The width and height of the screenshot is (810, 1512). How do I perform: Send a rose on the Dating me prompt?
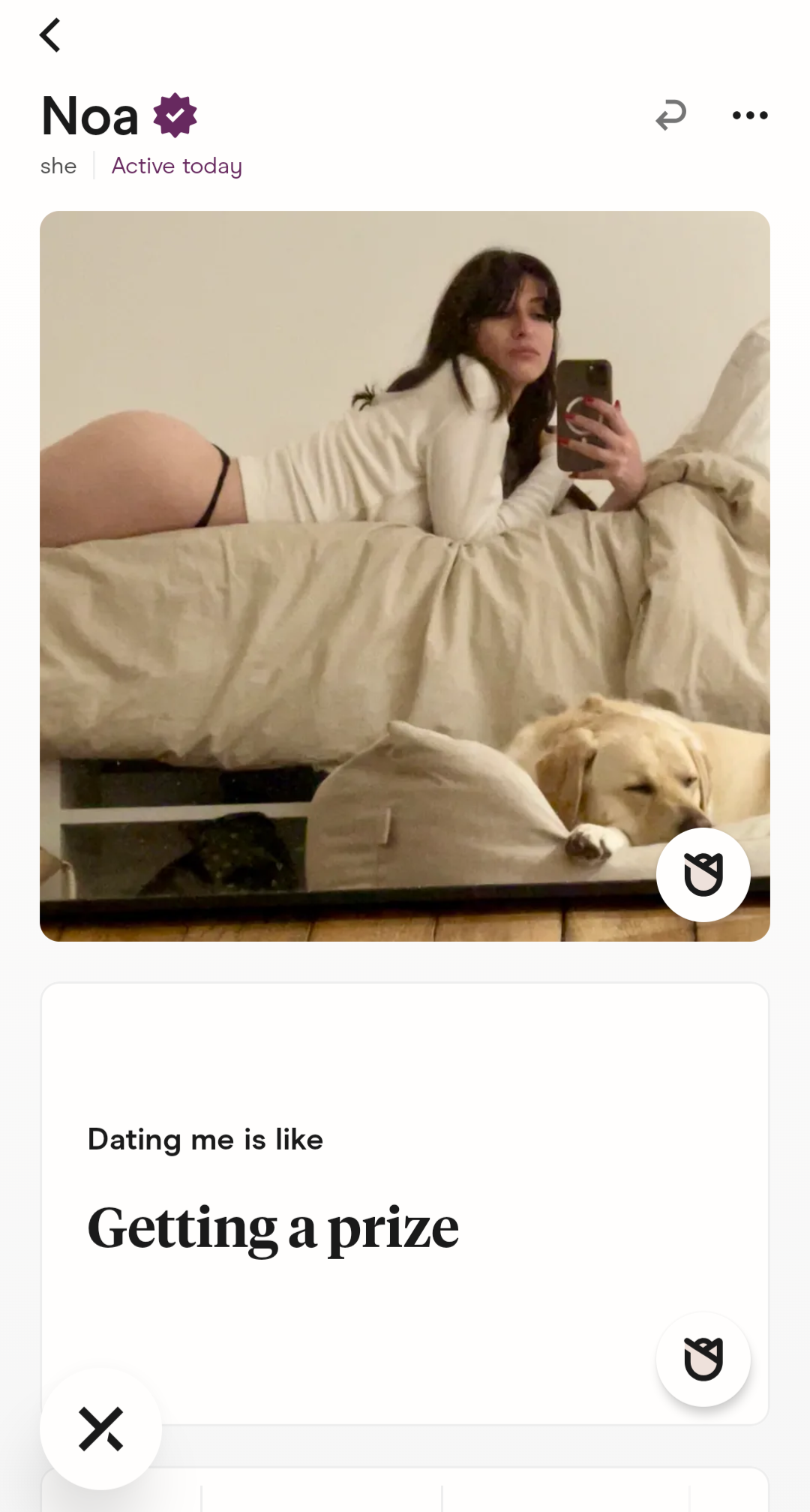pyautogui.click(x=703, y=1359)
